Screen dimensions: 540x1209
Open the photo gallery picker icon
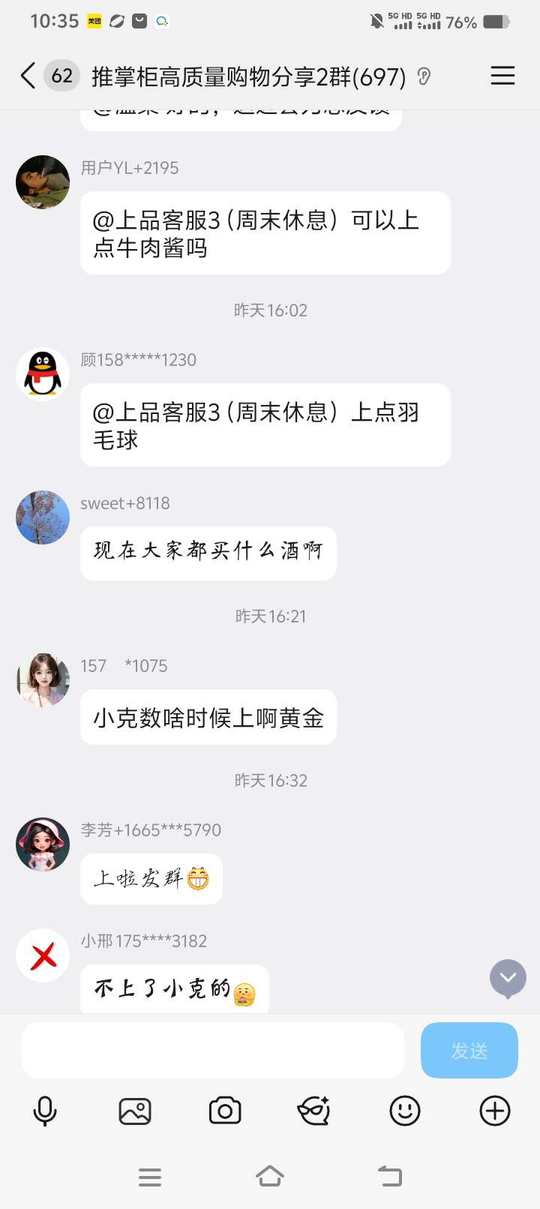click(x=135, y=1110)
